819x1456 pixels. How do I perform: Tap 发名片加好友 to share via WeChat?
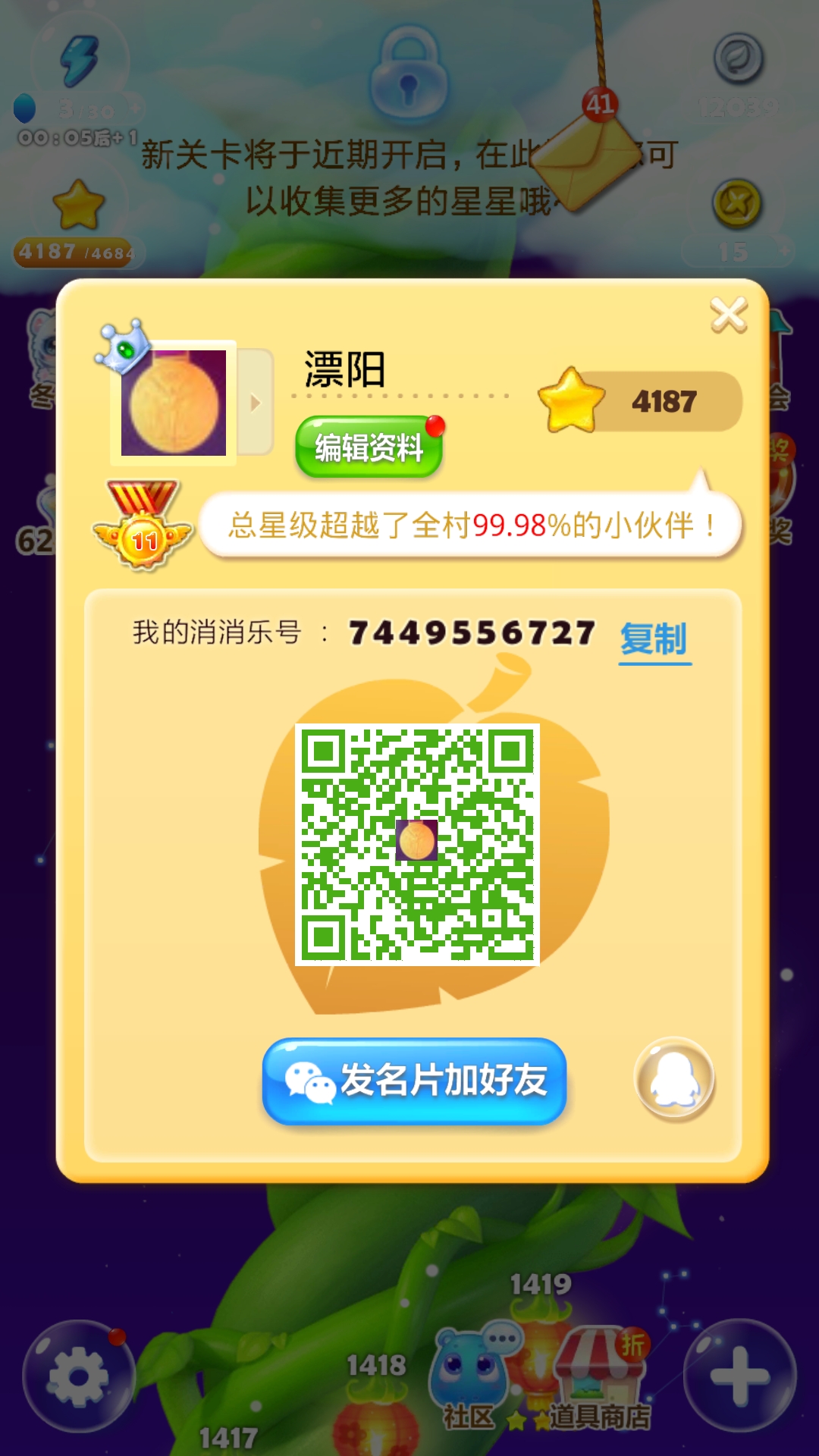[x=414, y=1081]
